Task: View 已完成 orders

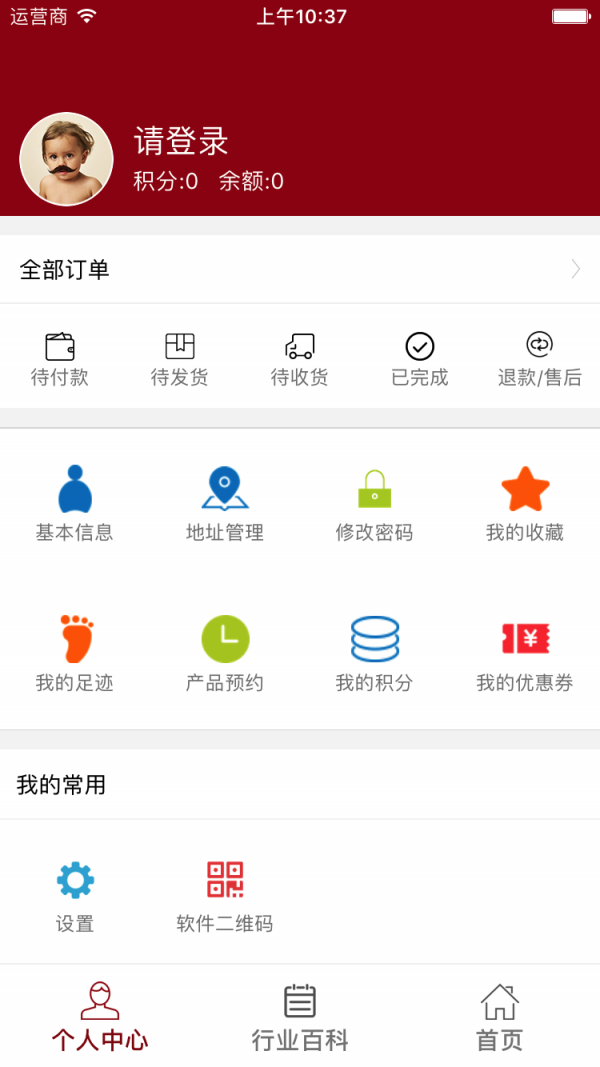Action: click(420, 360)
